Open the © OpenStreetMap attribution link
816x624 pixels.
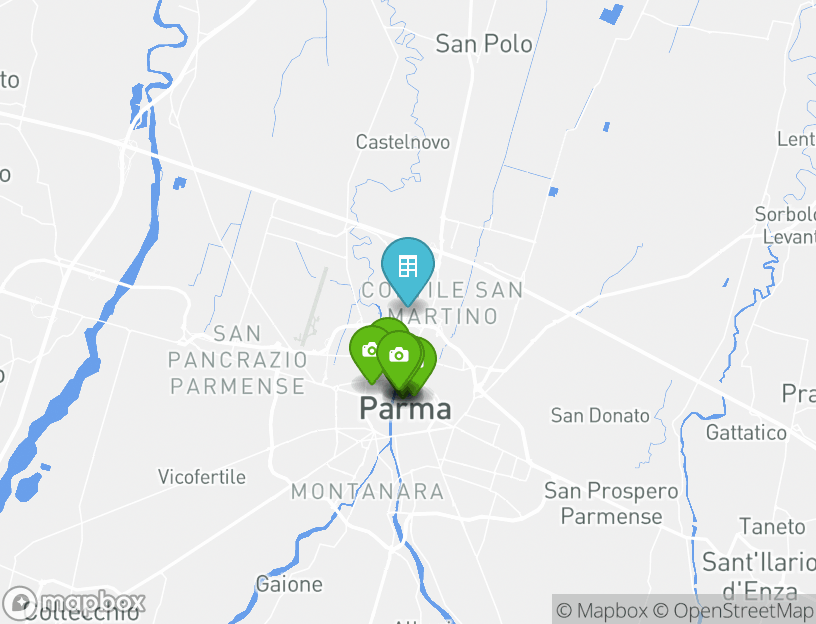[x=731, y=610]
